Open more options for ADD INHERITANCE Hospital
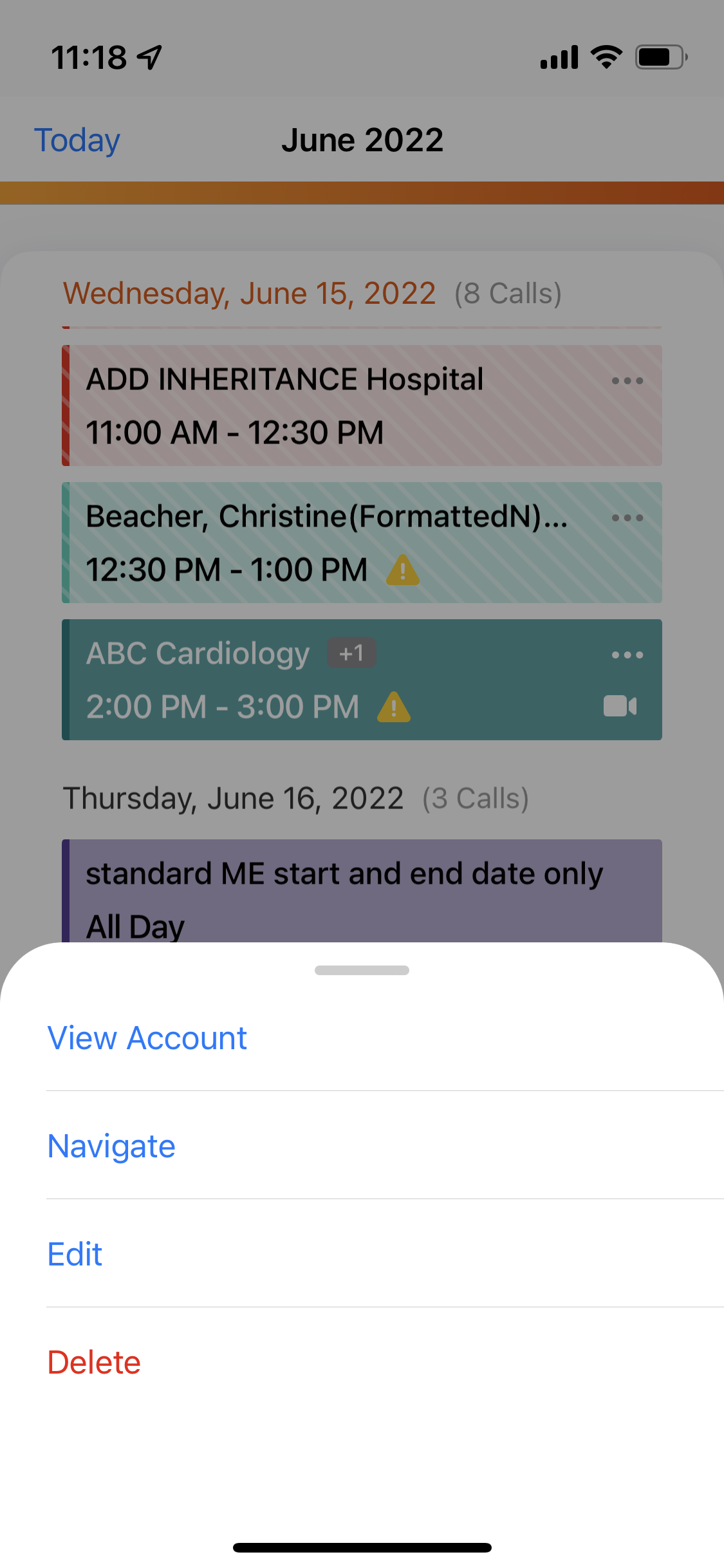 click(627, 381)
